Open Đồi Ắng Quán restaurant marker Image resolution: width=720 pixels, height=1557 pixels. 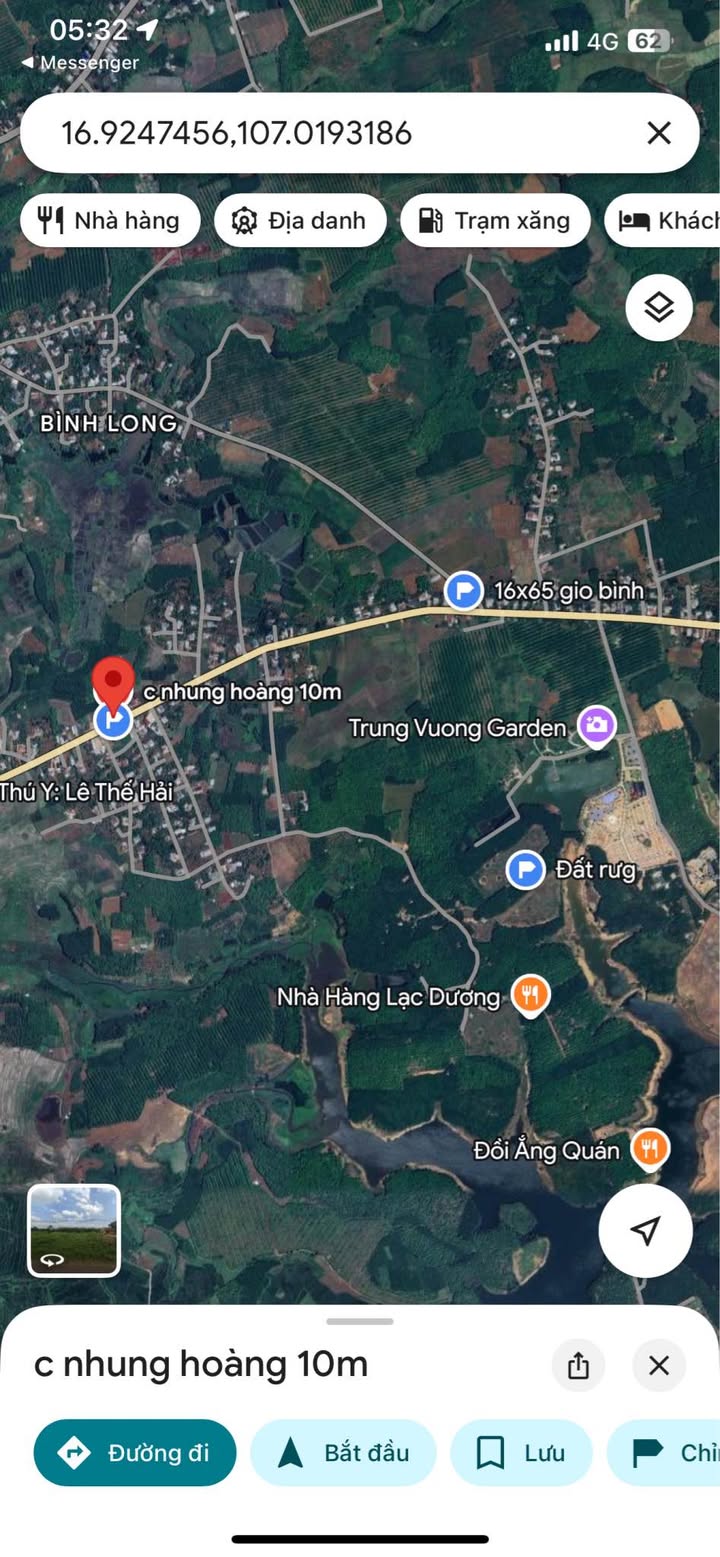click(x=651, y=1149)
